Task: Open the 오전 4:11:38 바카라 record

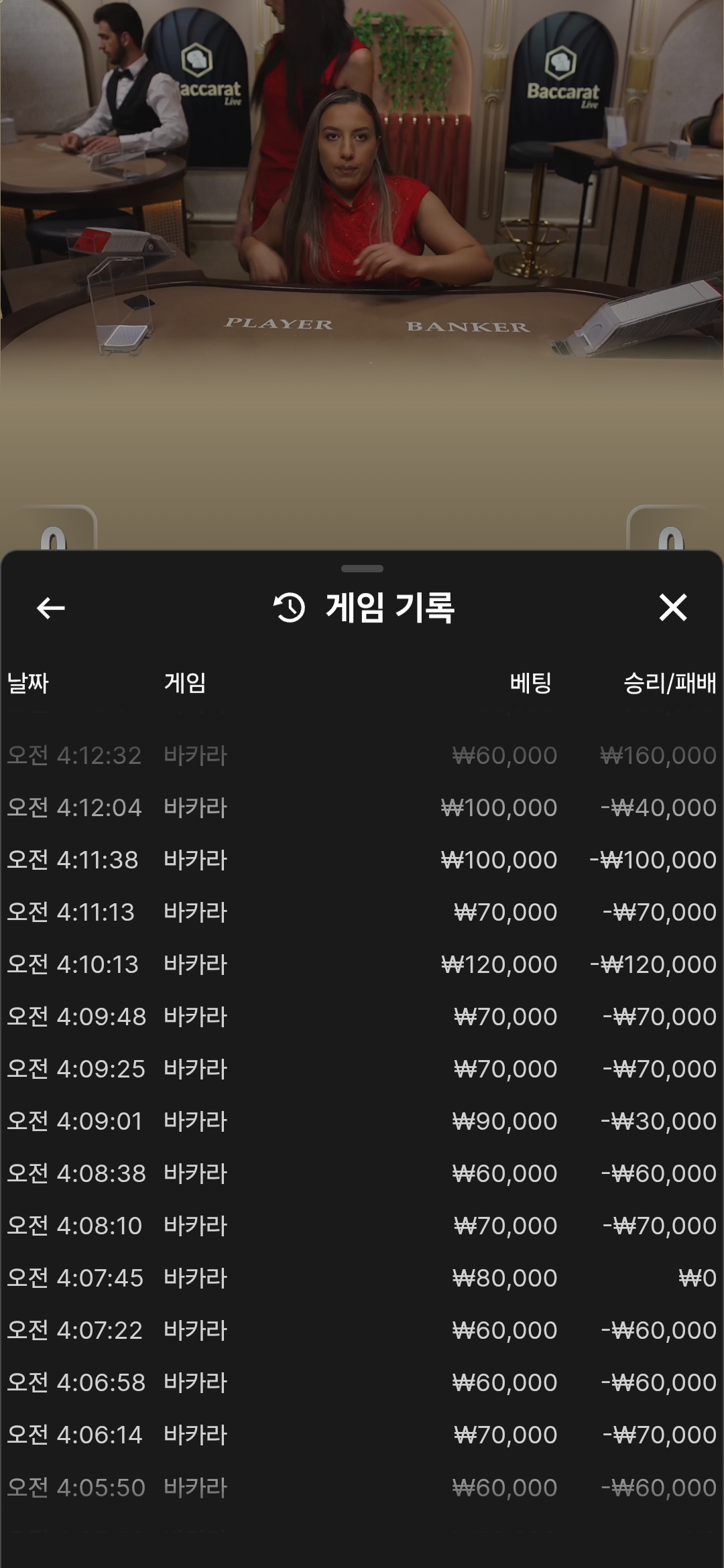Action: tap(362, 860)
